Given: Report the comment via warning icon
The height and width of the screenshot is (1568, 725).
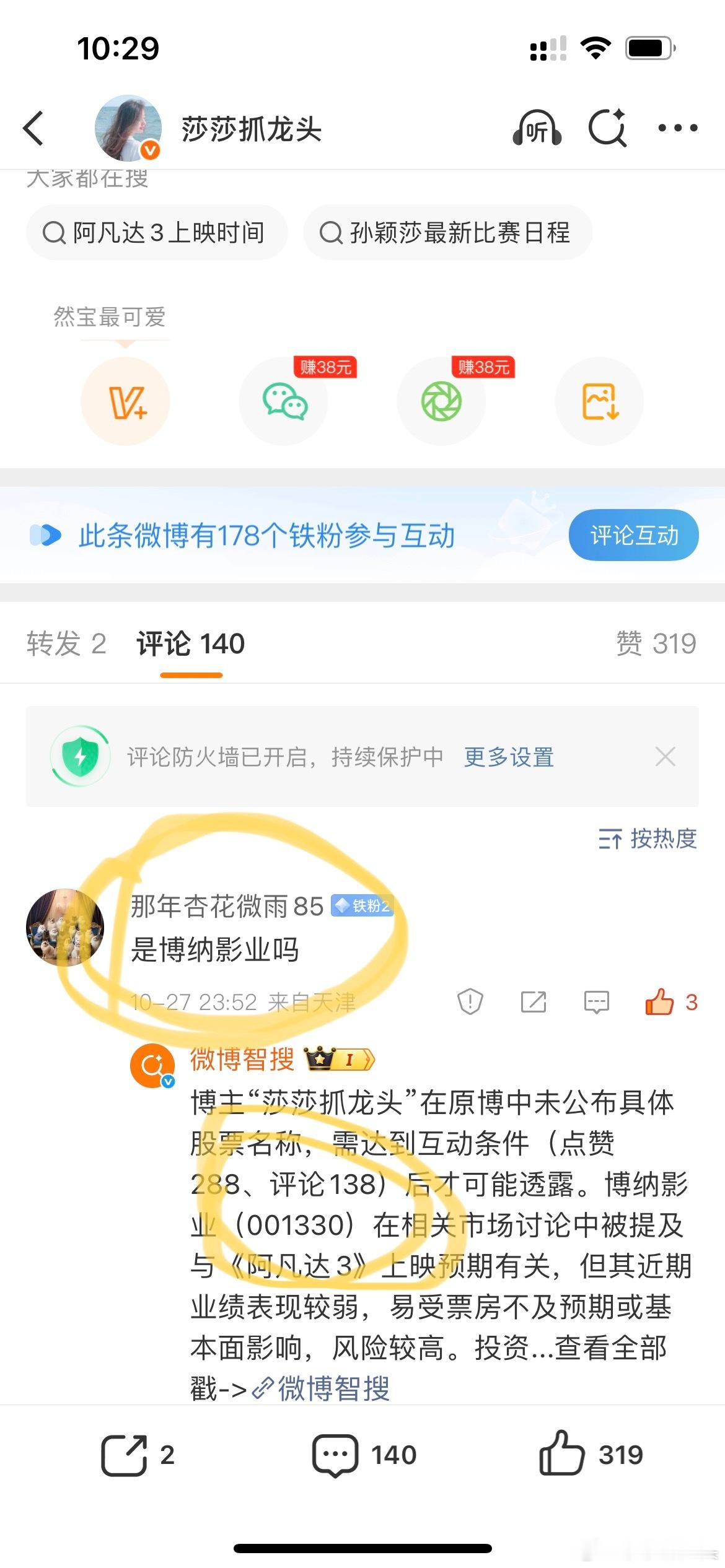Looking at the screenshot, I should [x=469, y=1002].
